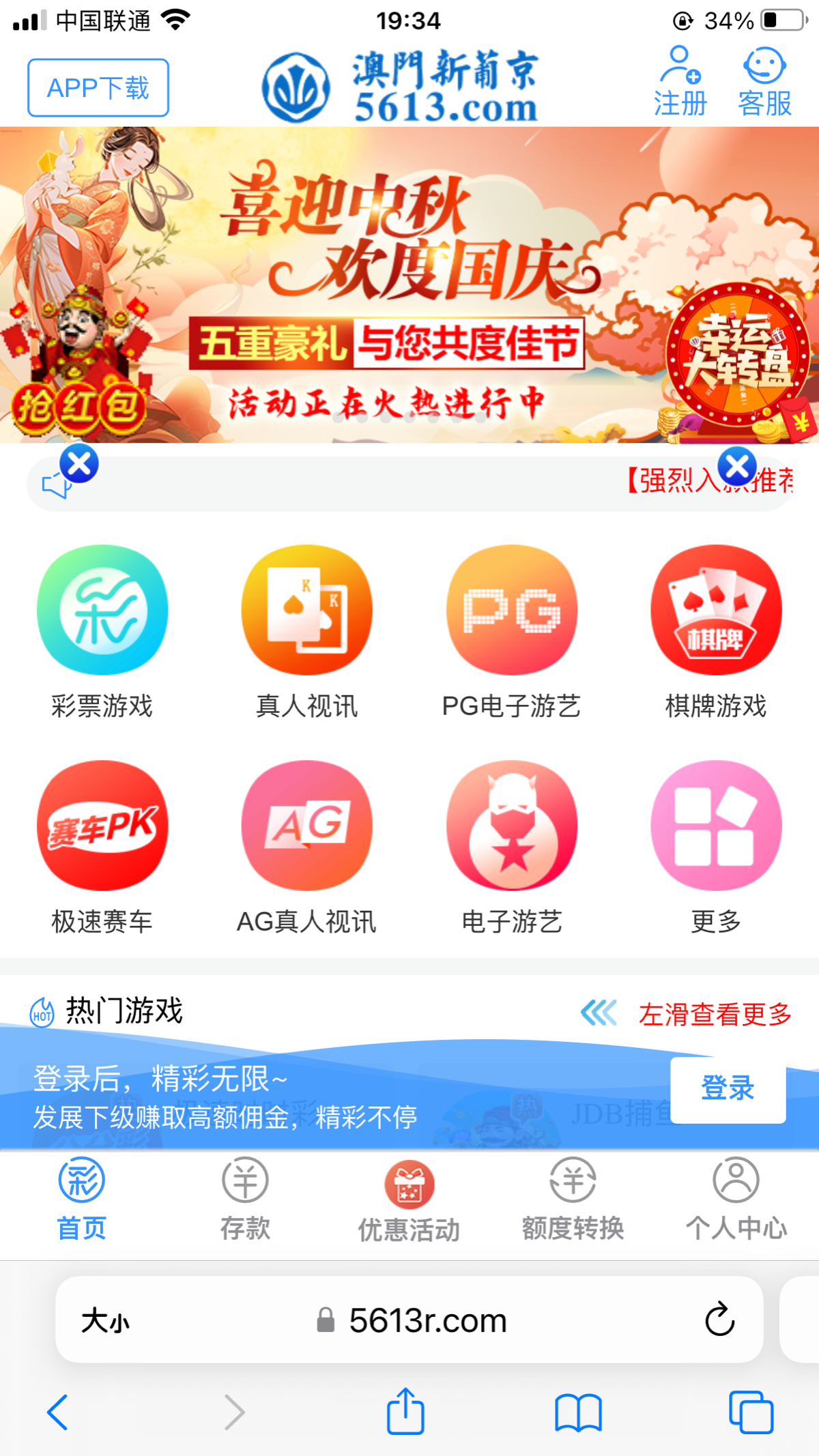Open 极速赛车 racing game icon

point(102,824)
